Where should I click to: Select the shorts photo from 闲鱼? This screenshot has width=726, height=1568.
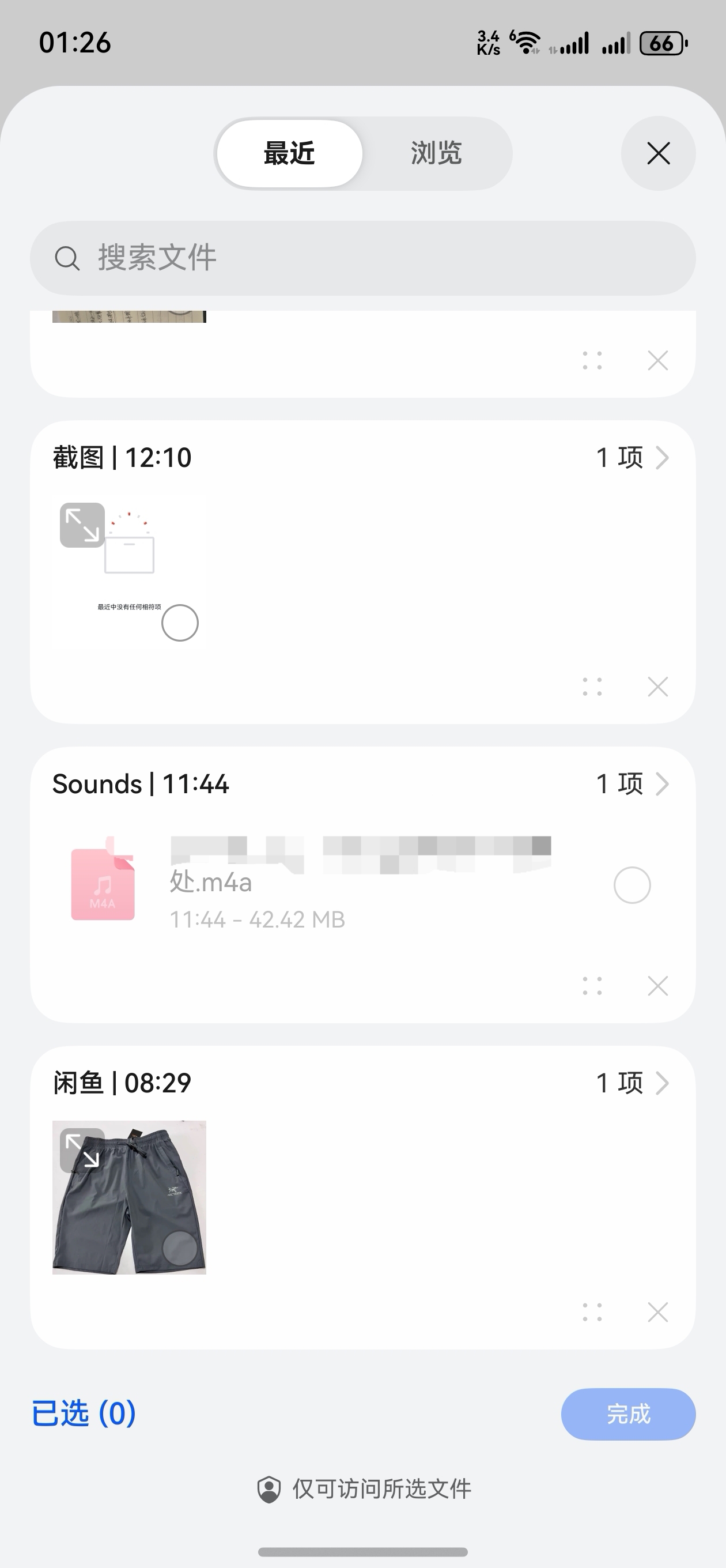tap(180, 1248)
